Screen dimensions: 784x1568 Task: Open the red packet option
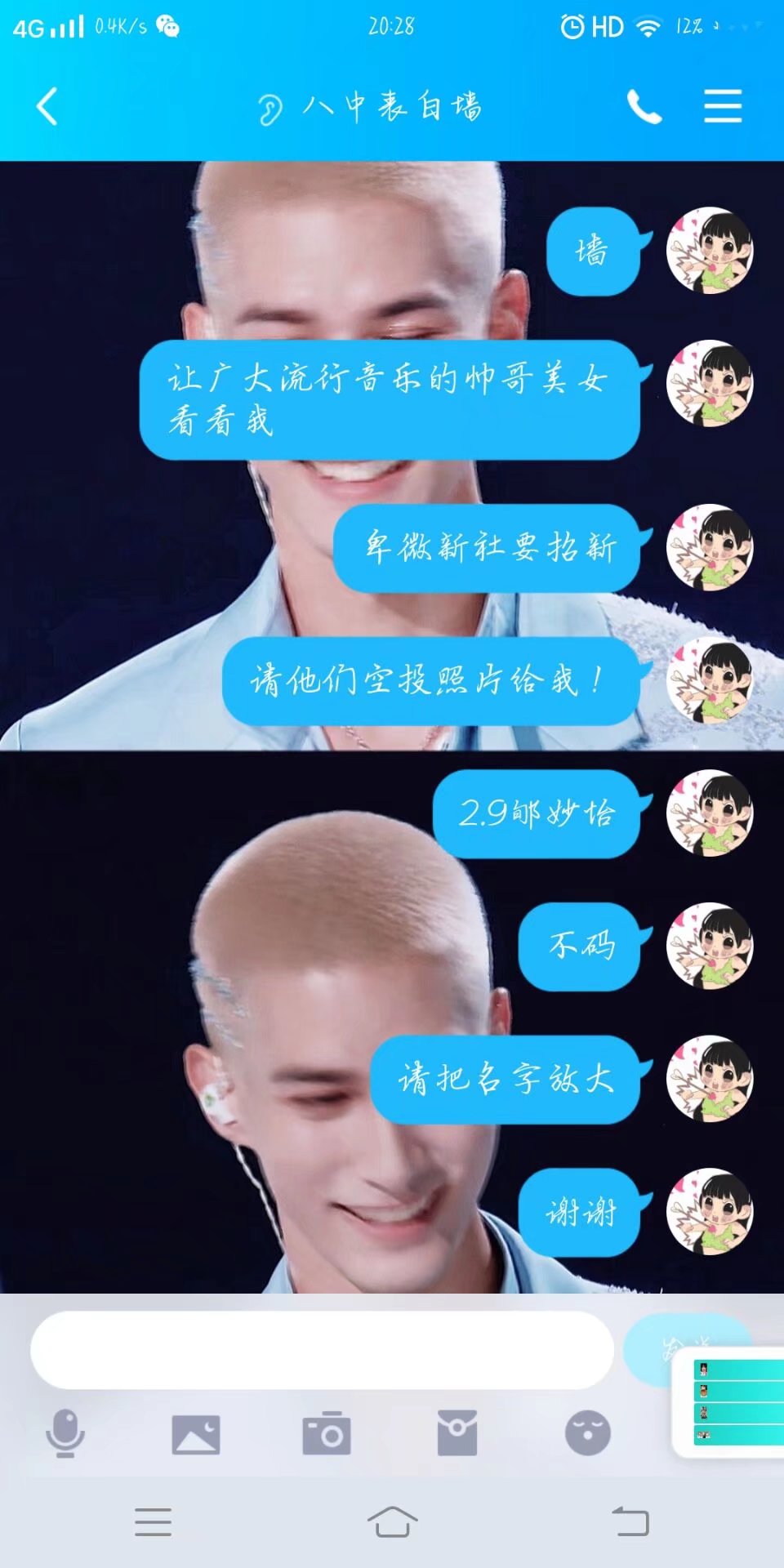click(457, 1434)
